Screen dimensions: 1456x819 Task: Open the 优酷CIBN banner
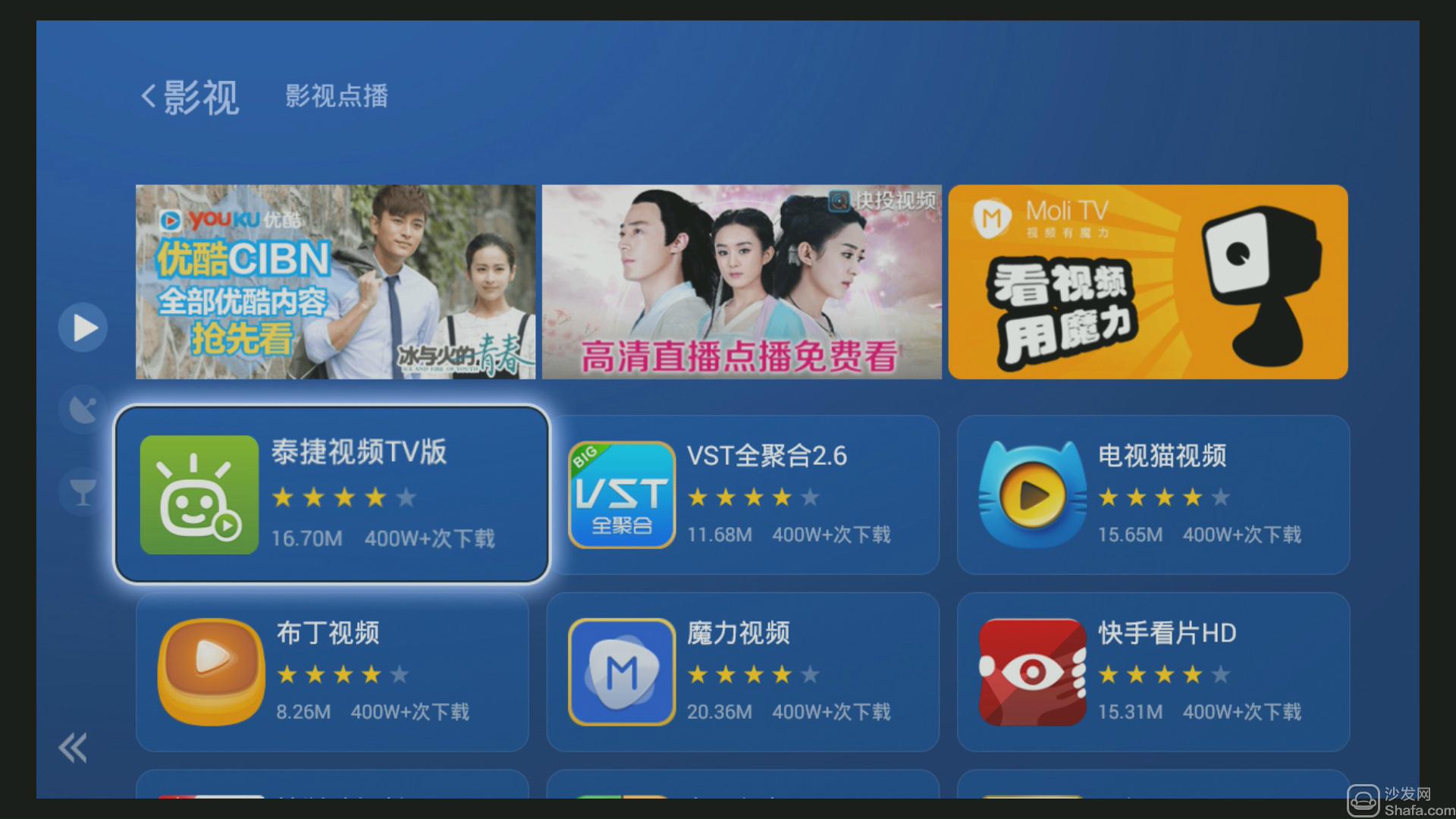[x=335, y=282]
